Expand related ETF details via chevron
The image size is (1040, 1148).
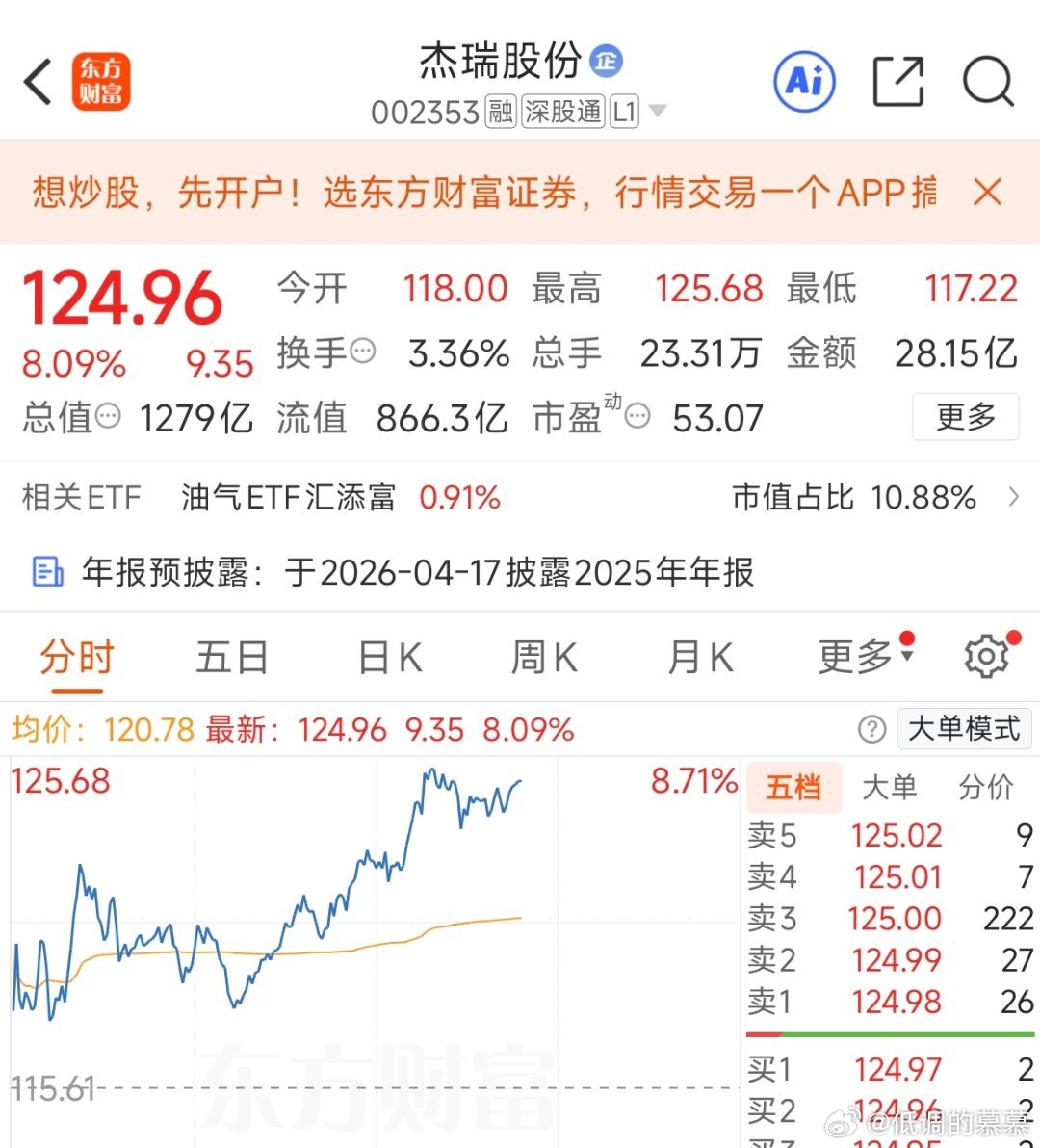(1013, 497)
